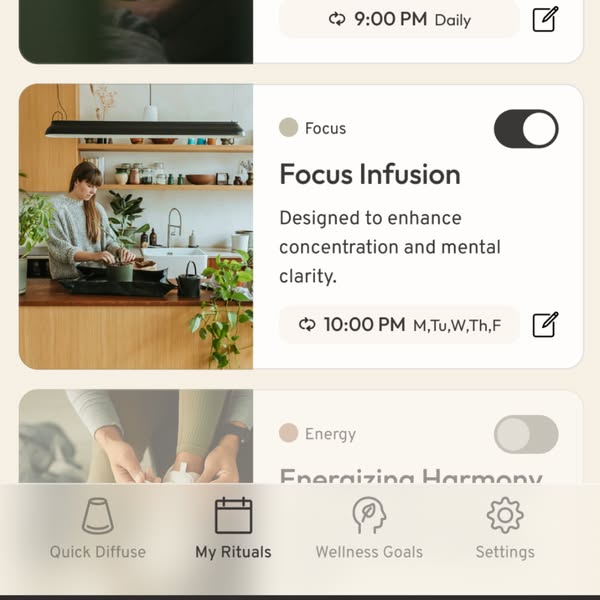This screenshot has width=600, height=600.
Task: Select the My Rituals tab
Action: click(233, 529)
